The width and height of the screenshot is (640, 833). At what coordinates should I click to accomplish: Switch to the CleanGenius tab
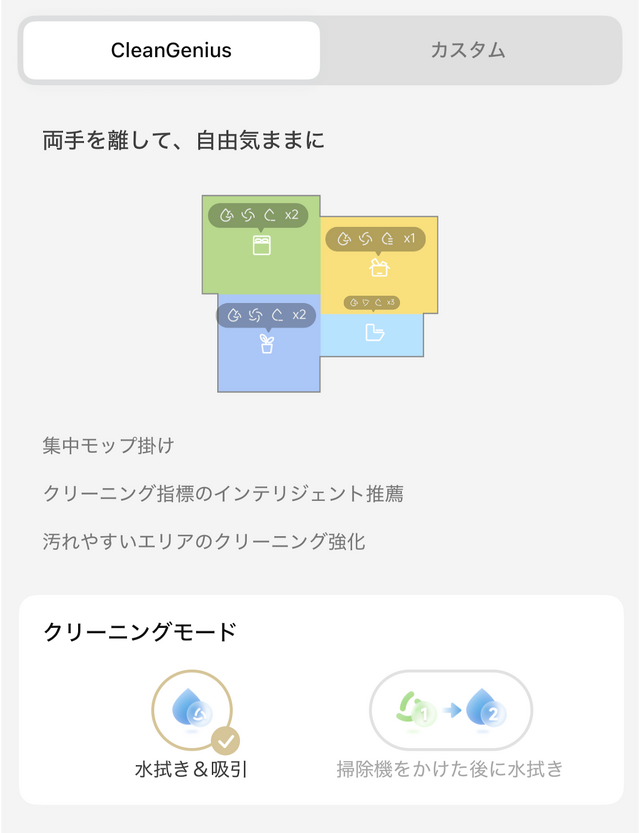coord(171,50)
